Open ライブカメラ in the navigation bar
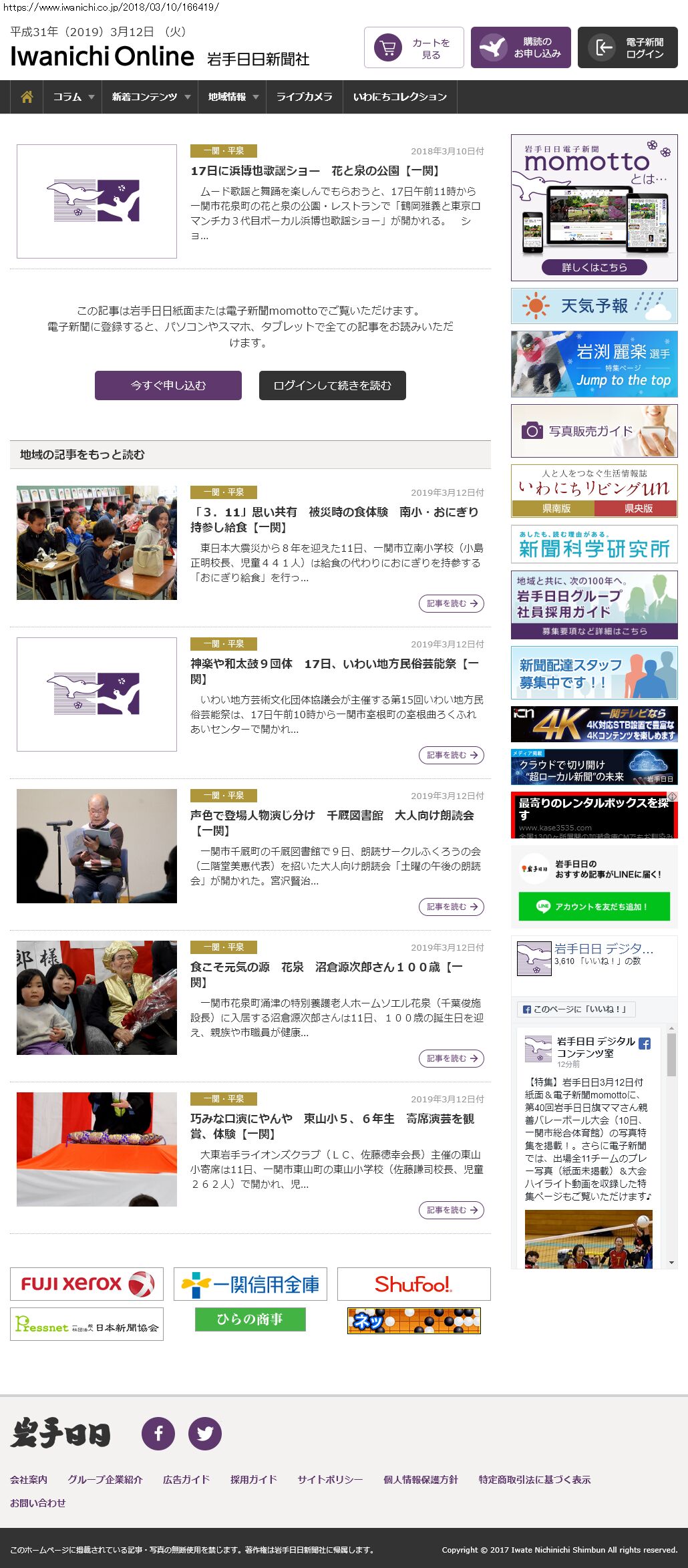This screenshot has height=1568, width=688. 304,97
